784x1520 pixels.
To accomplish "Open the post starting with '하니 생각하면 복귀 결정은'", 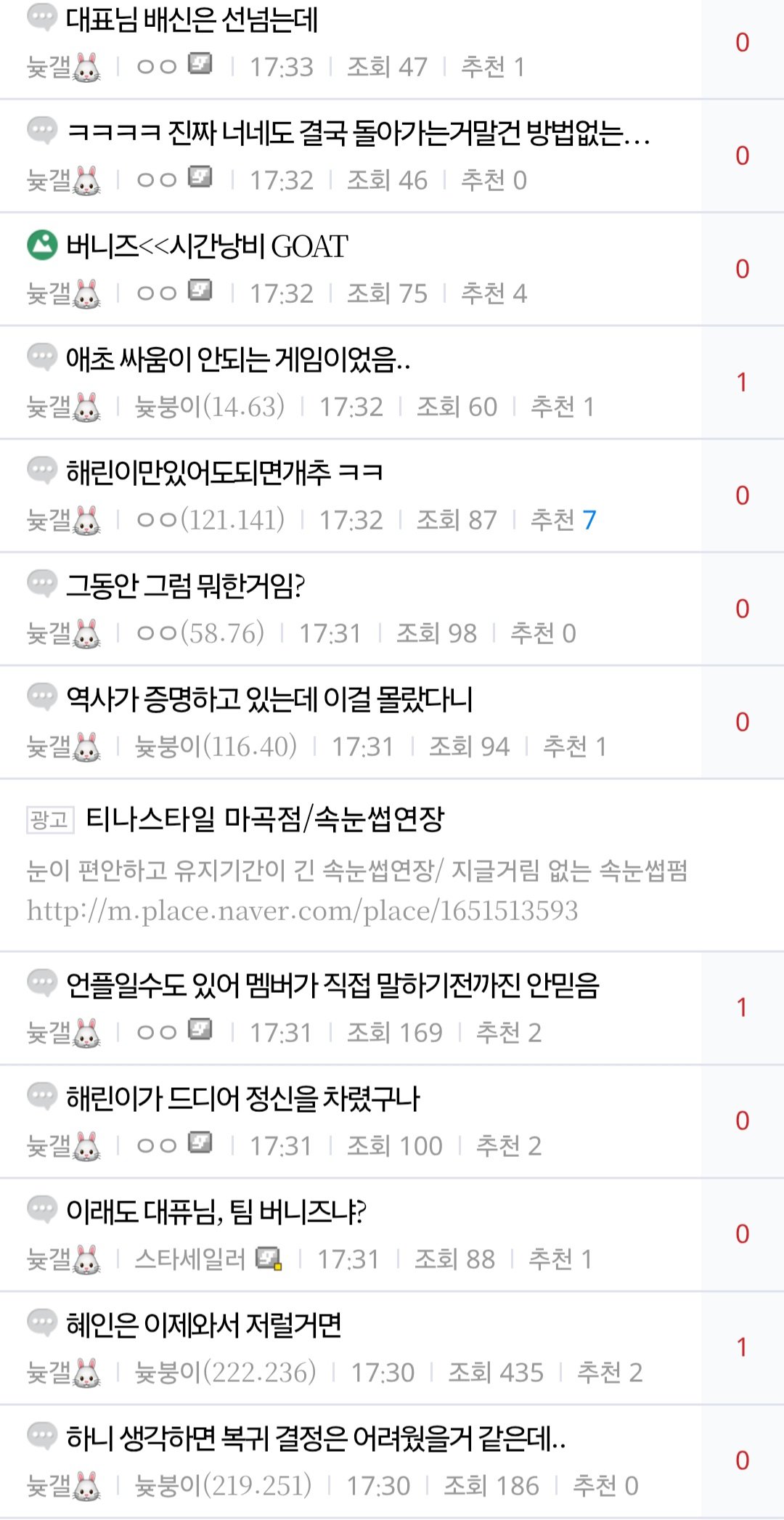I will (316, 1439).
